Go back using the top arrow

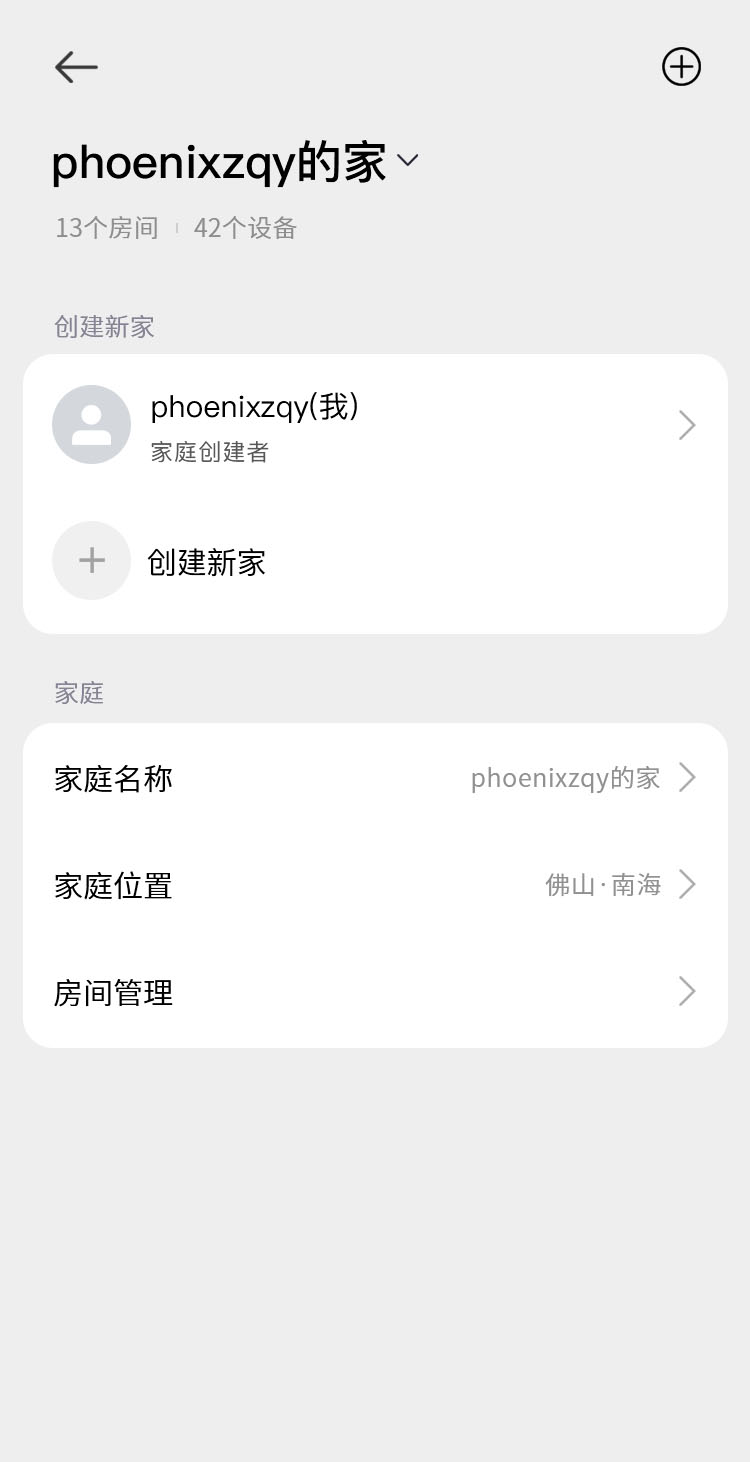coord(76,67)
